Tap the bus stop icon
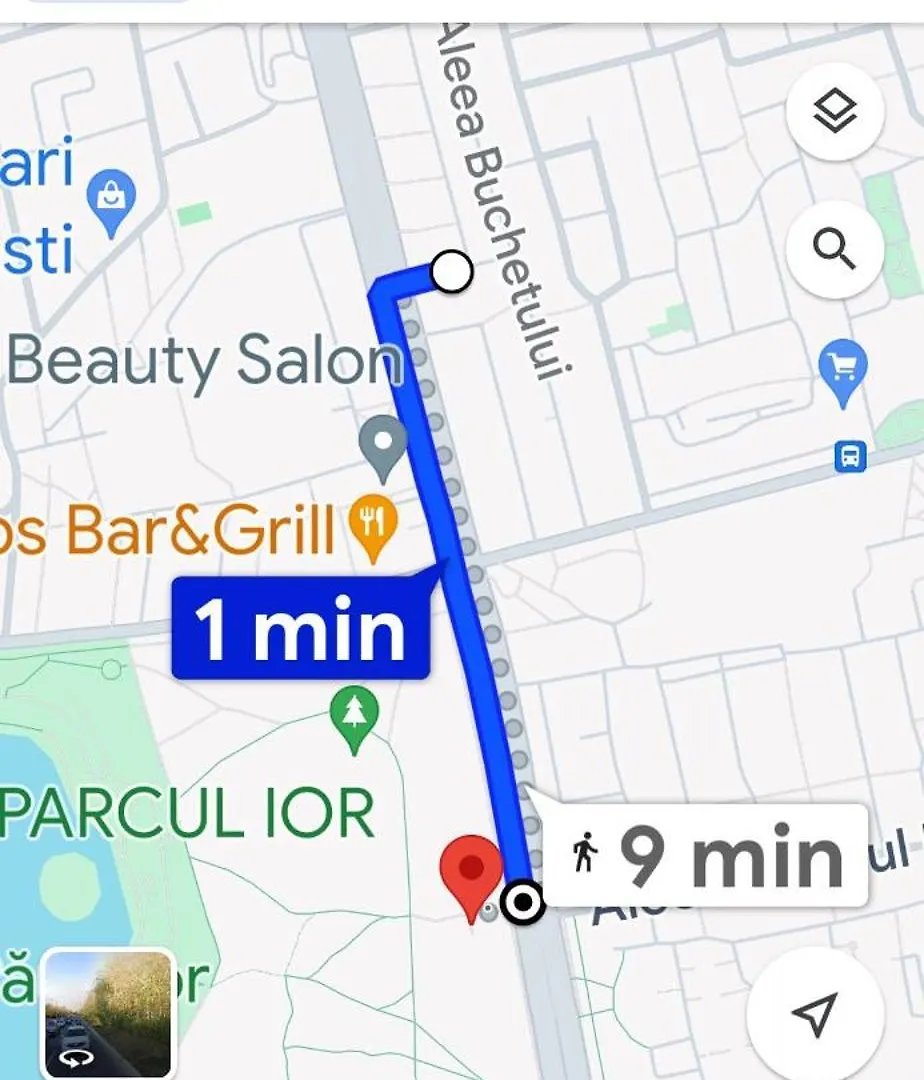This screenshot has height=1080, width=924. point(850,457)
